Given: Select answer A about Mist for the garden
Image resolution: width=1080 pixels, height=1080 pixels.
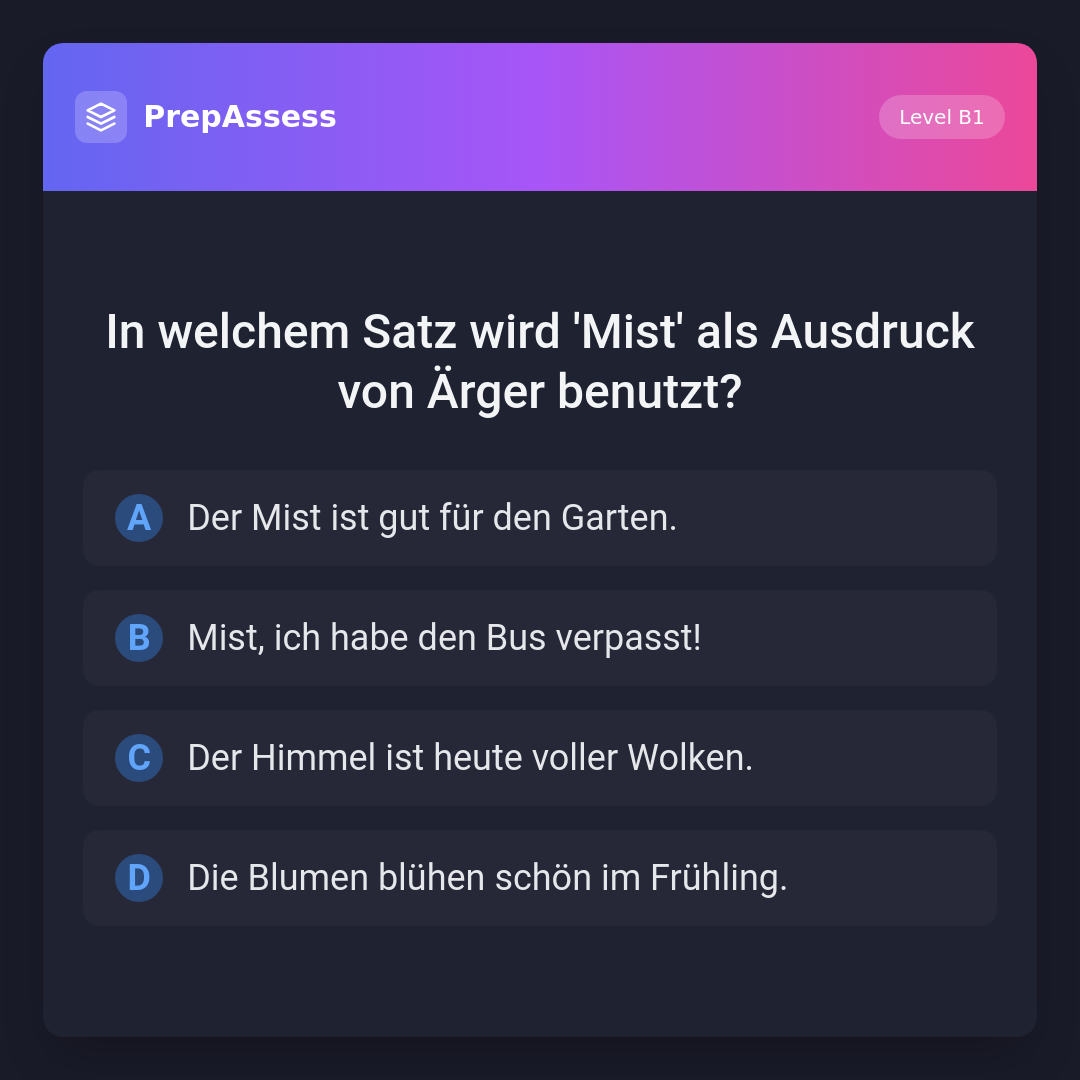Looking at the screenshot, I should point(540,518).
